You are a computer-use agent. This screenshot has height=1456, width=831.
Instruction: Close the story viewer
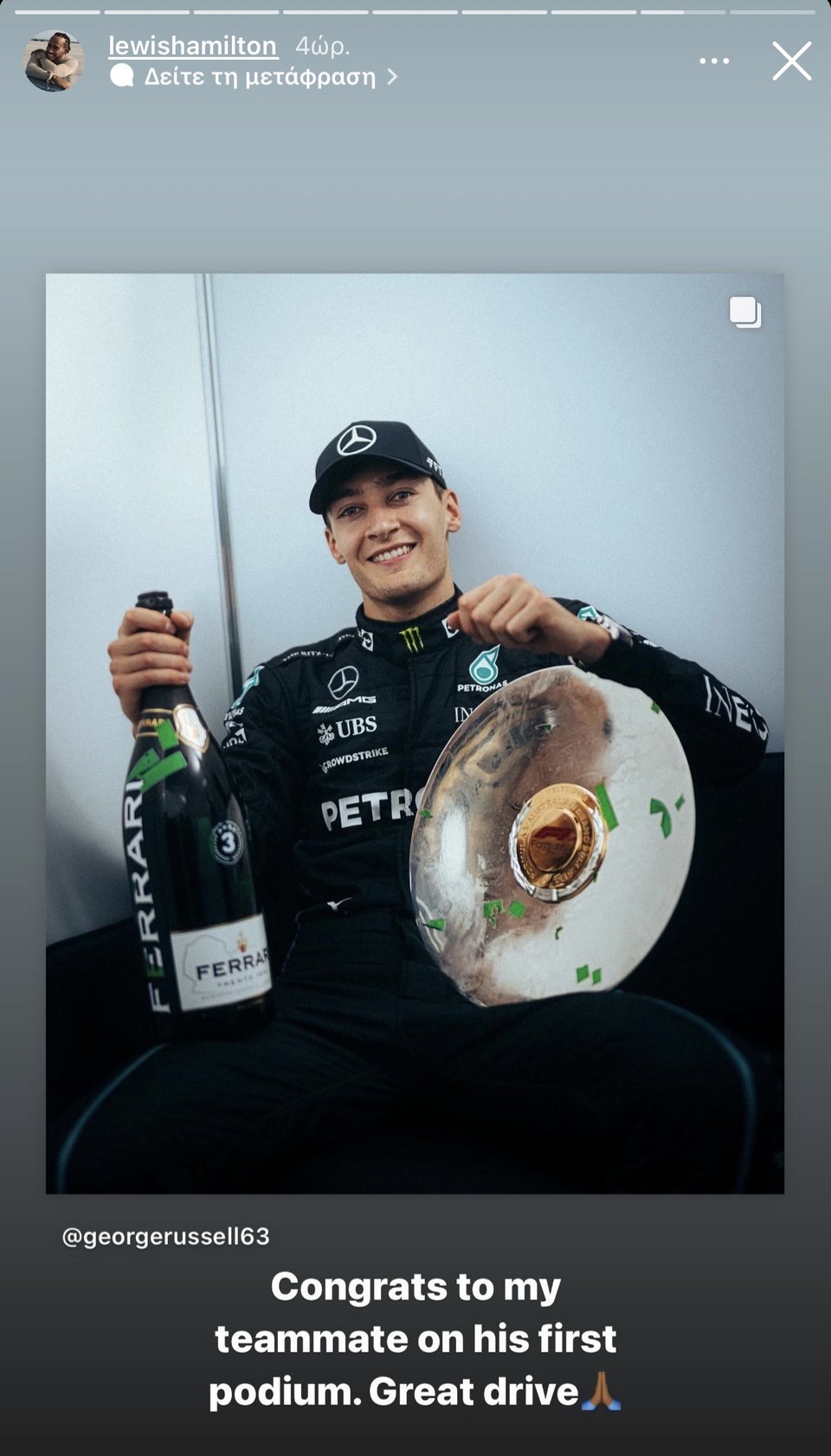pyautogui.click(x=791, y=61)
